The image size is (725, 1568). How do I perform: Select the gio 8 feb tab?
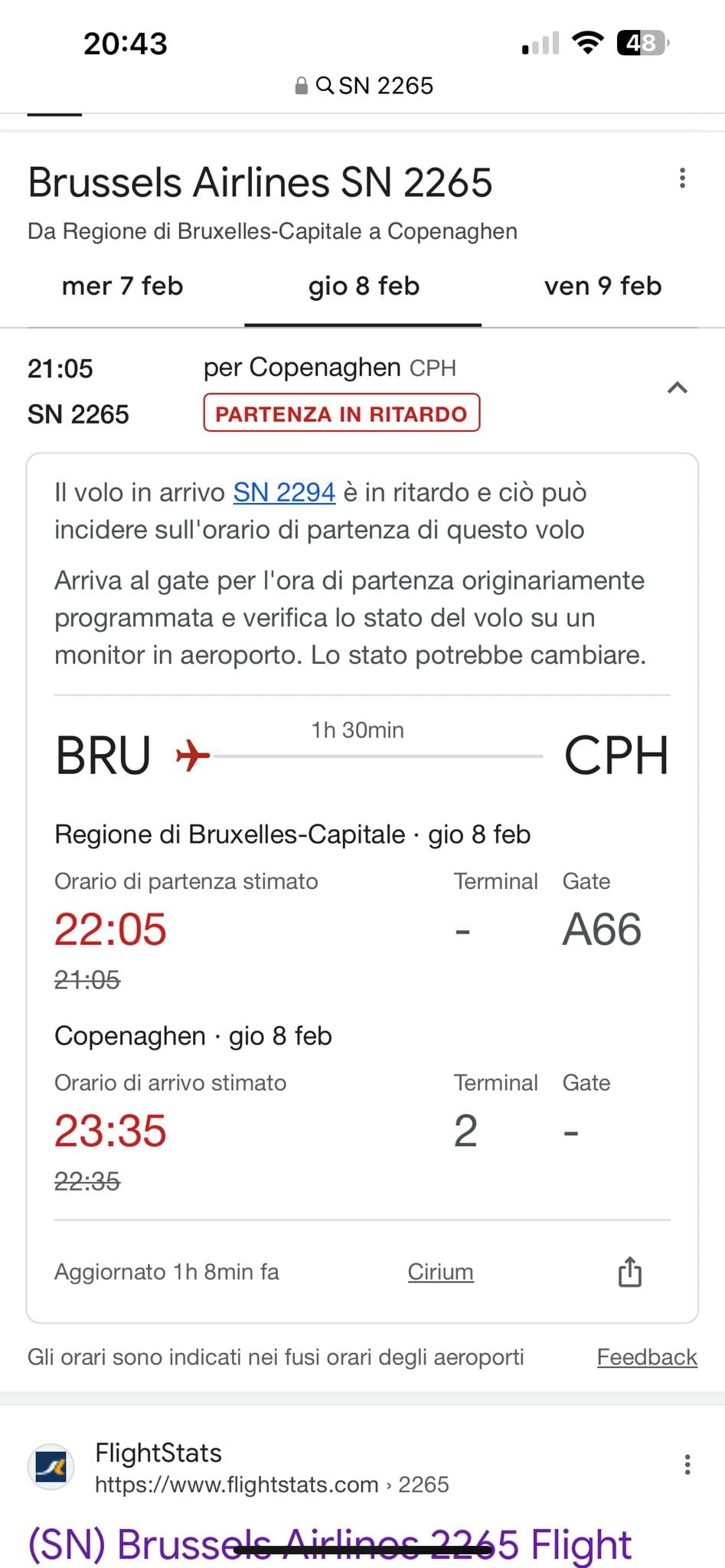pos(364,286)
